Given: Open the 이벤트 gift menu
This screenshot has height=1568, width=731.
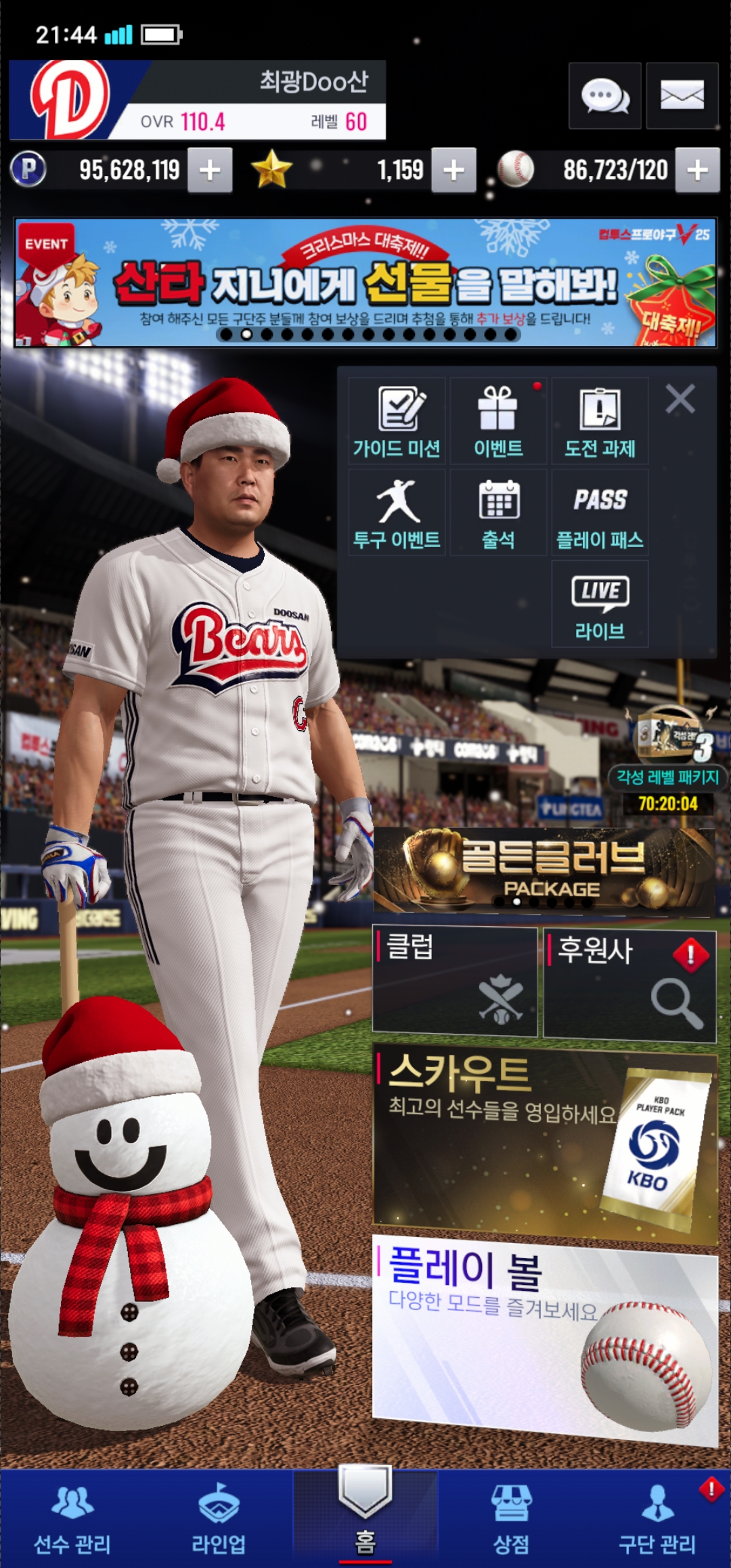Looking at the screenshot, I should tap(498, 421).
